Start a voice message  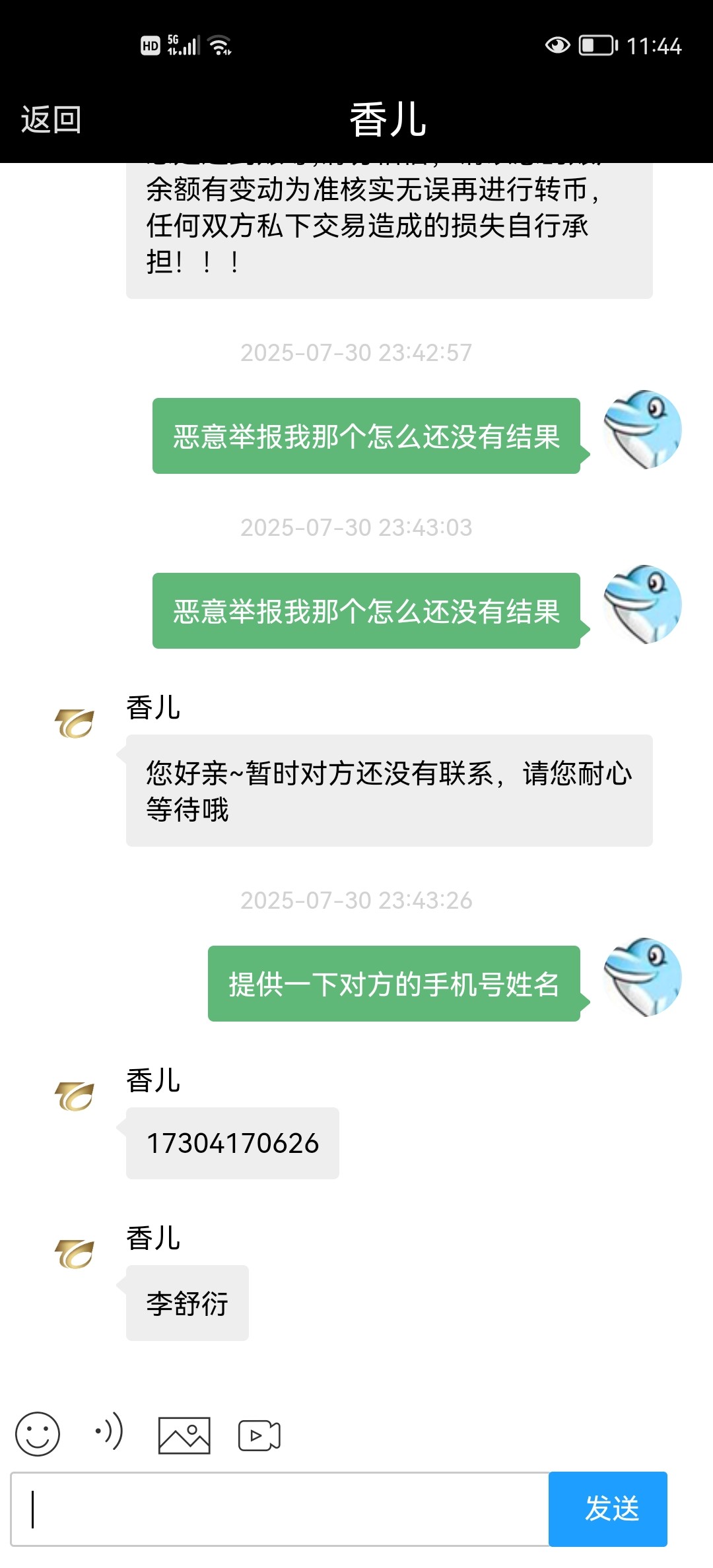(109, 1431)
